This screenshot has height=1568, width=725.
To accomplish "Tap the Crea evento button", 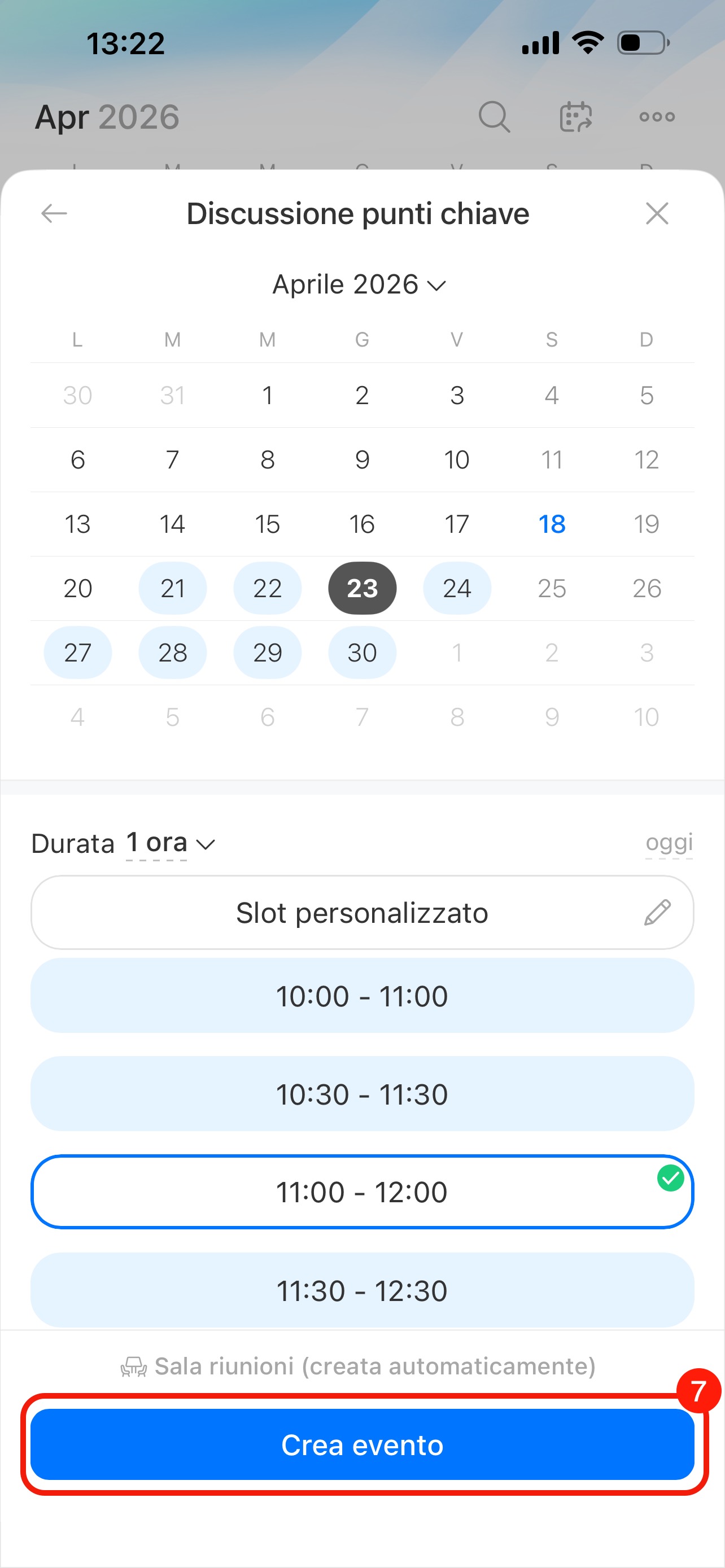I will tap(362, 1445).
